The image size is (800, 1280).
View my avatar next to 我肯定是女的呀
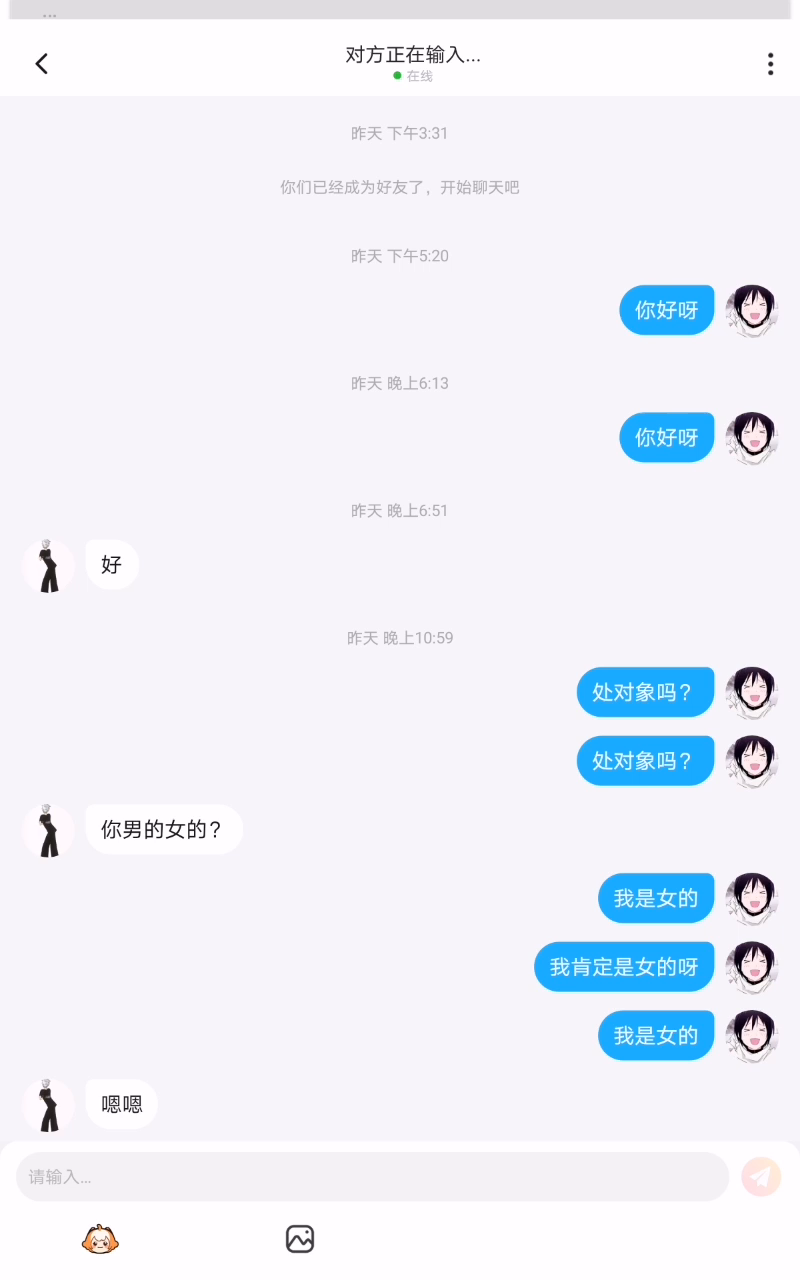751,967
